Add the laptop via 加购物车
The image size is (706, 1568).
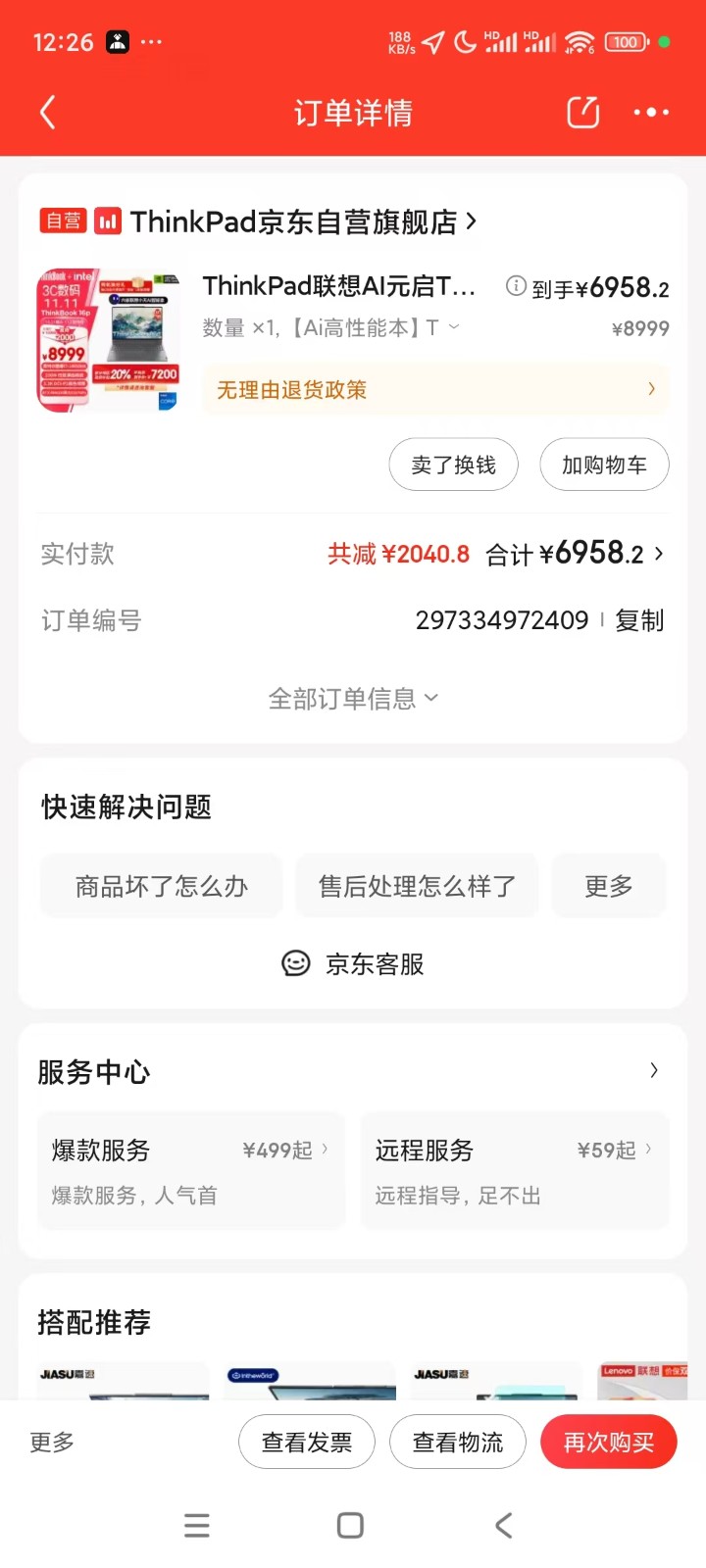[604, 465]
